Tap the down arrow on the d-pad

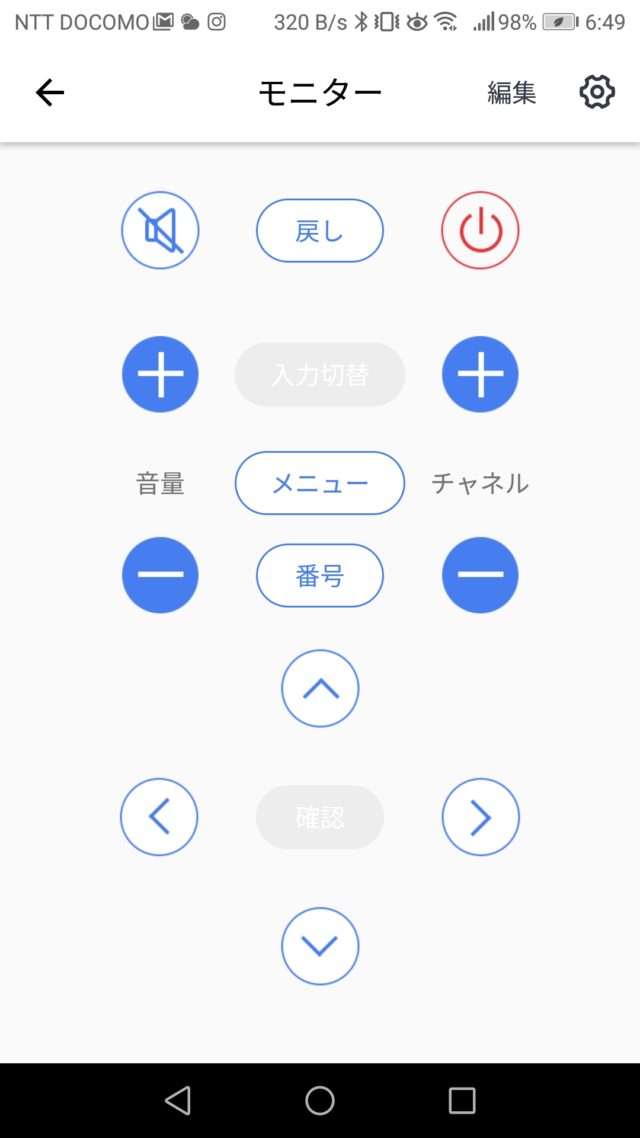click(x=320, y=946)
